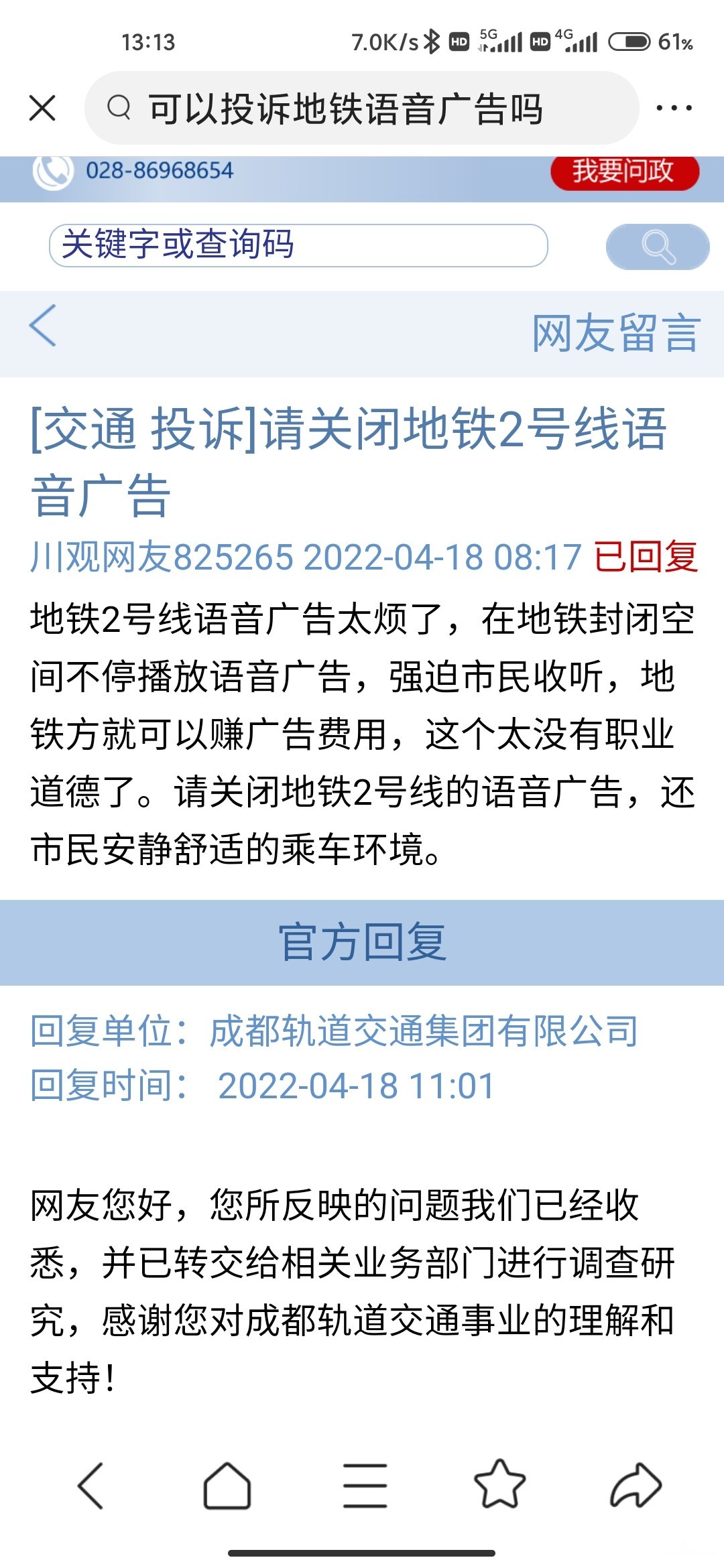Open the browser menu with three lines
Image resolution: width=724 pixels, height=1568 pixels.
[x=365, y=1486]
